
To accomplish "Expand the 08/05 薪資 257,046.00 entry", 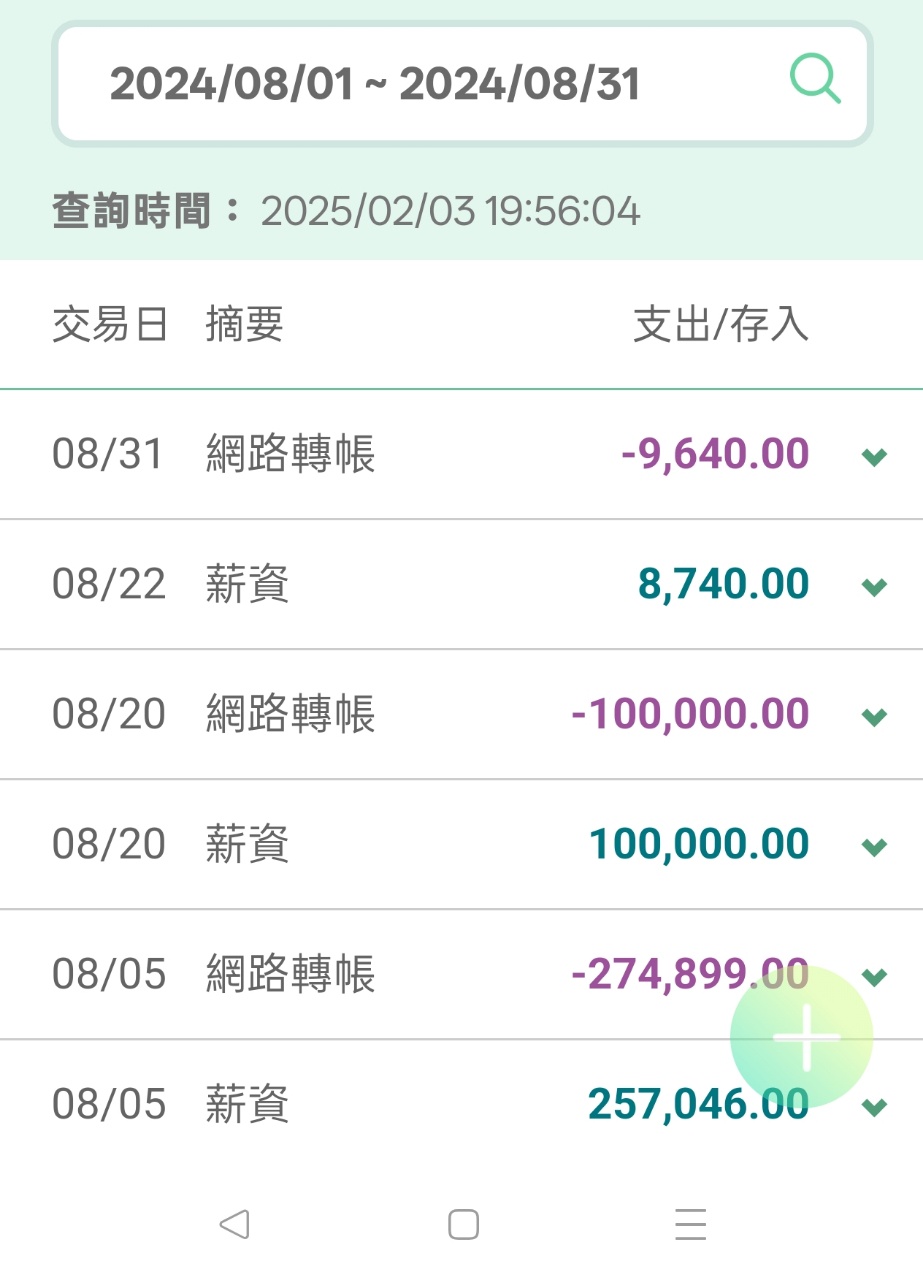I will [x=875, y=1106].
